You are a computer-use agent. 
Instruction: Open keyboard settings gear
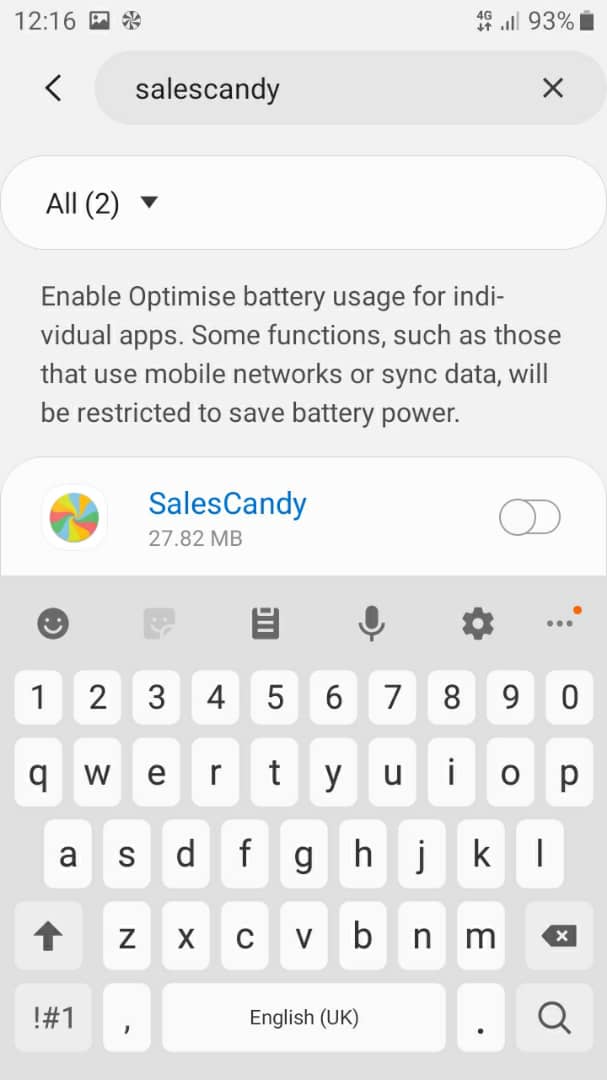click(477, 623)
